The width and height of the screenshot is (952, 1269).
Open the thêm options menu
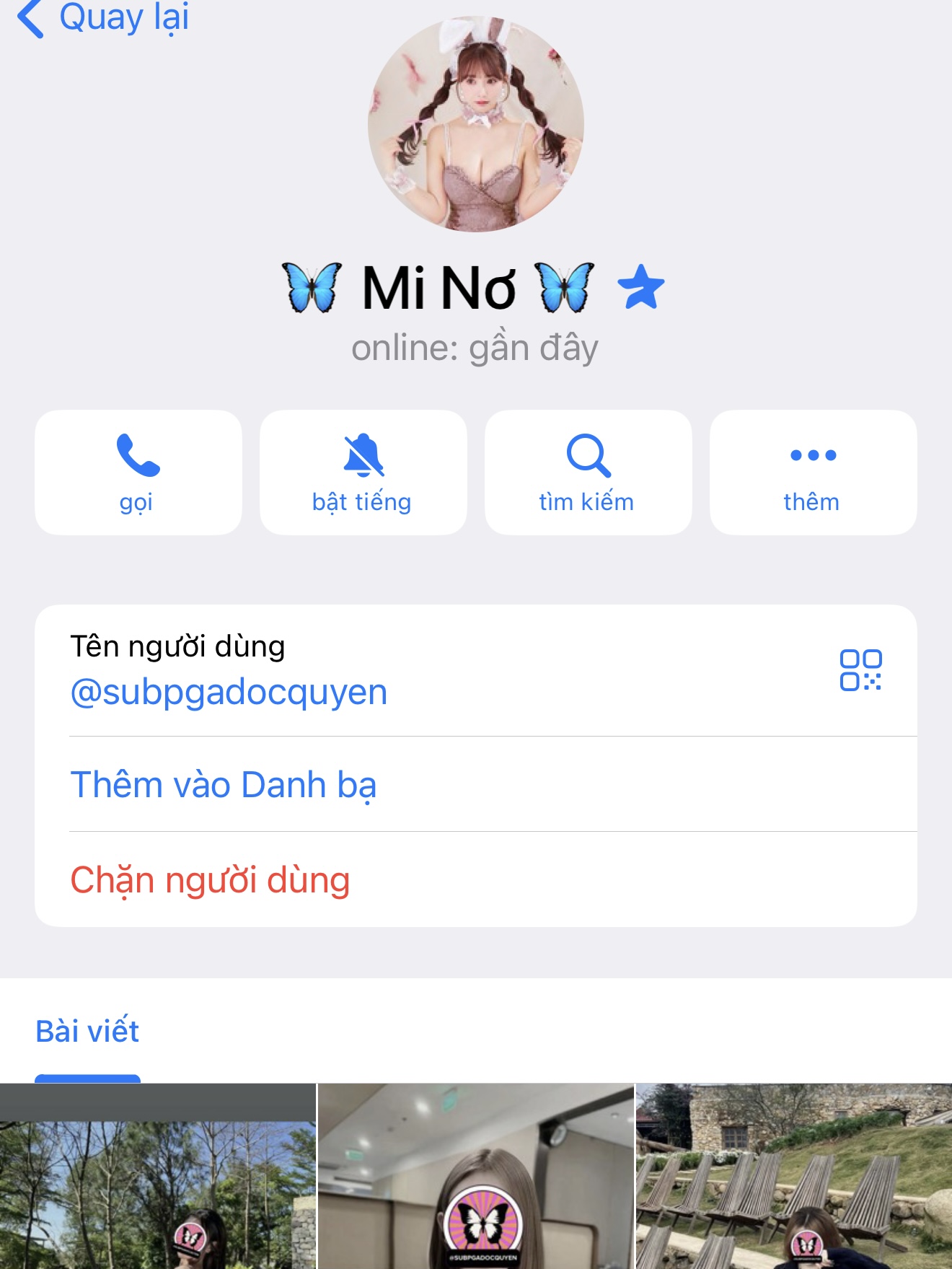(813, 473)
